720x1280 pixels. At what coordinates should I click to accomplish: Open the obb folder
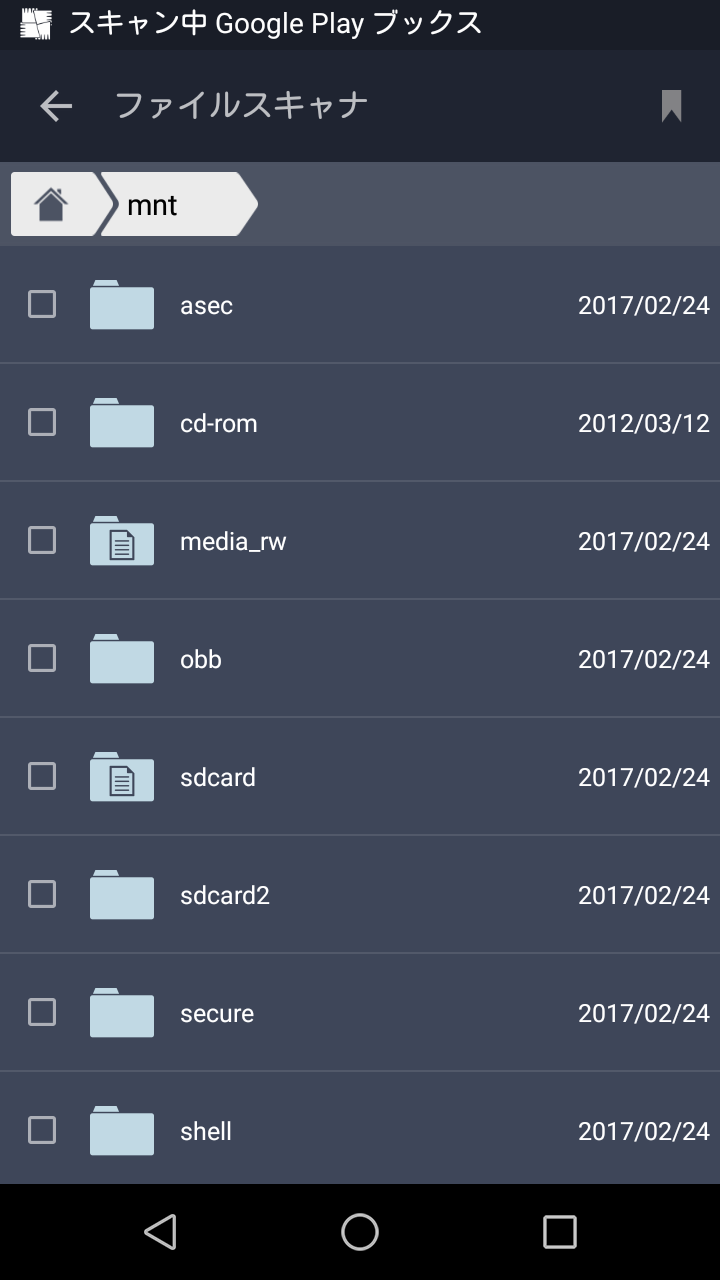pos(360,659)
